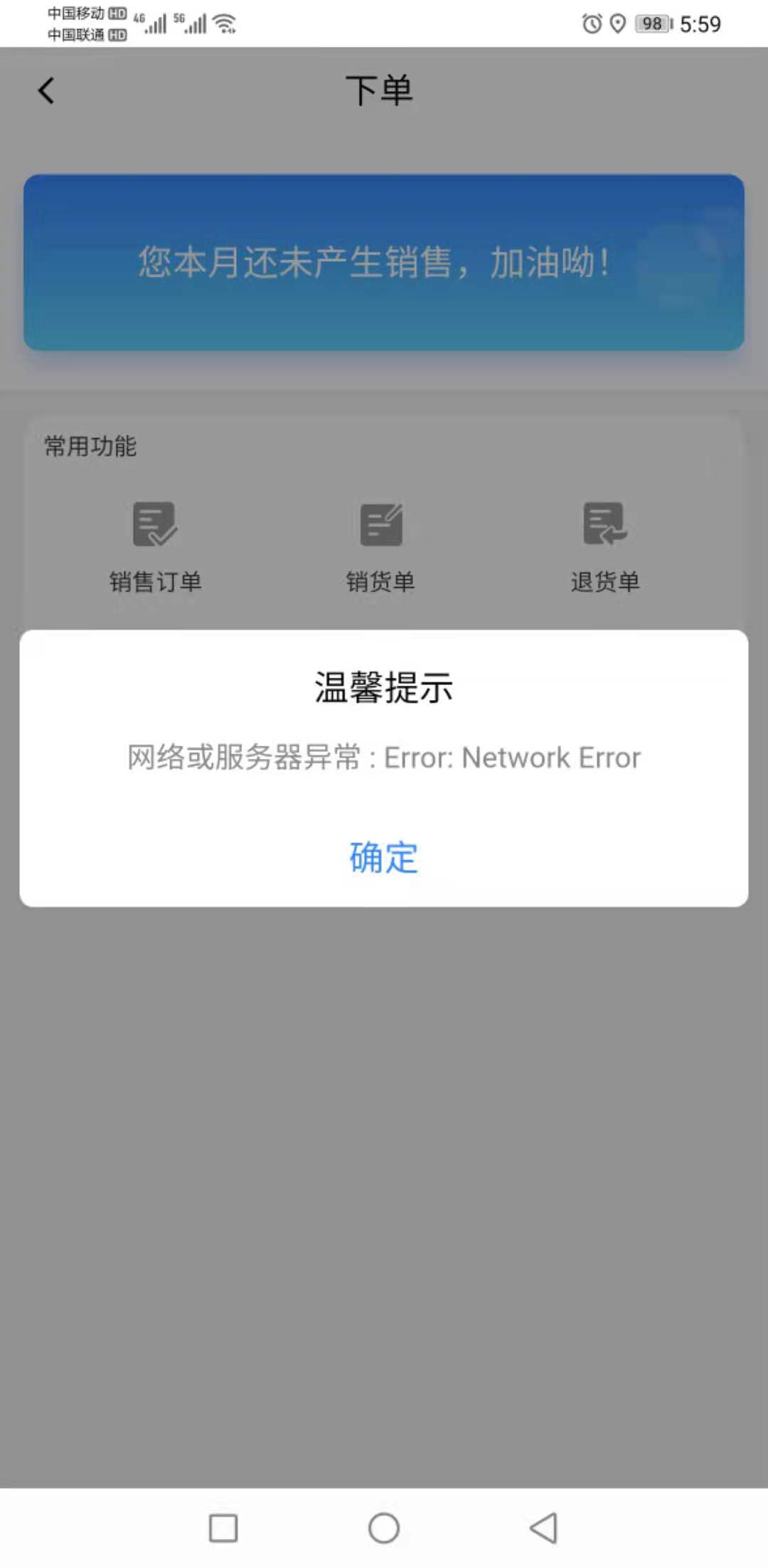Go back using the top-left arrow
768x1568 pixels.
[46, 90]
